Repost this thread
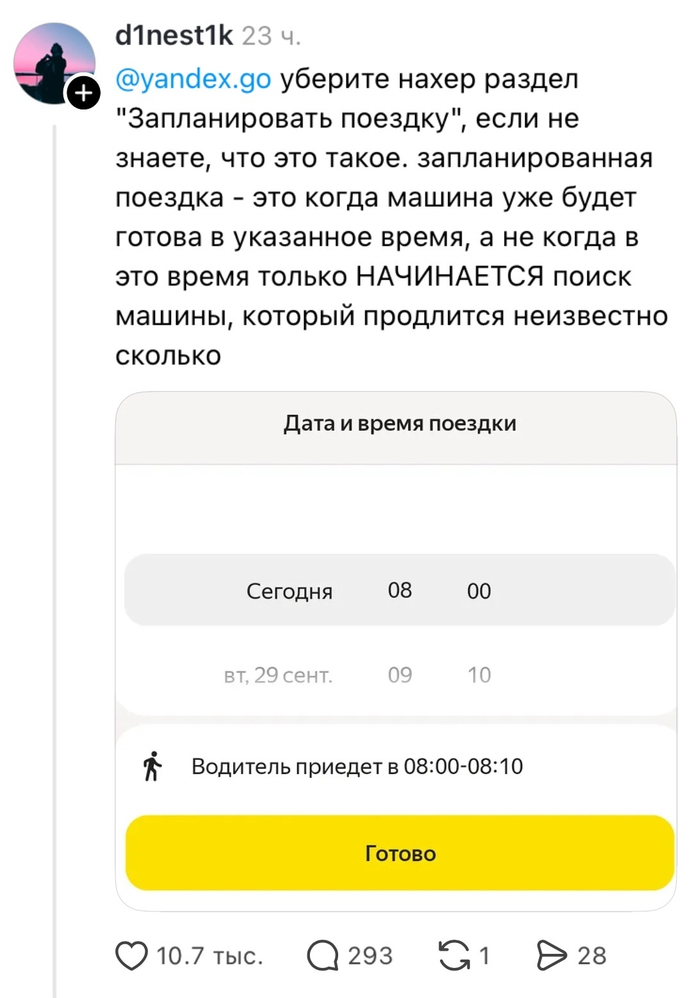Image resolution: width=700 pixels, height=998 pixels. tap(454, 955)
